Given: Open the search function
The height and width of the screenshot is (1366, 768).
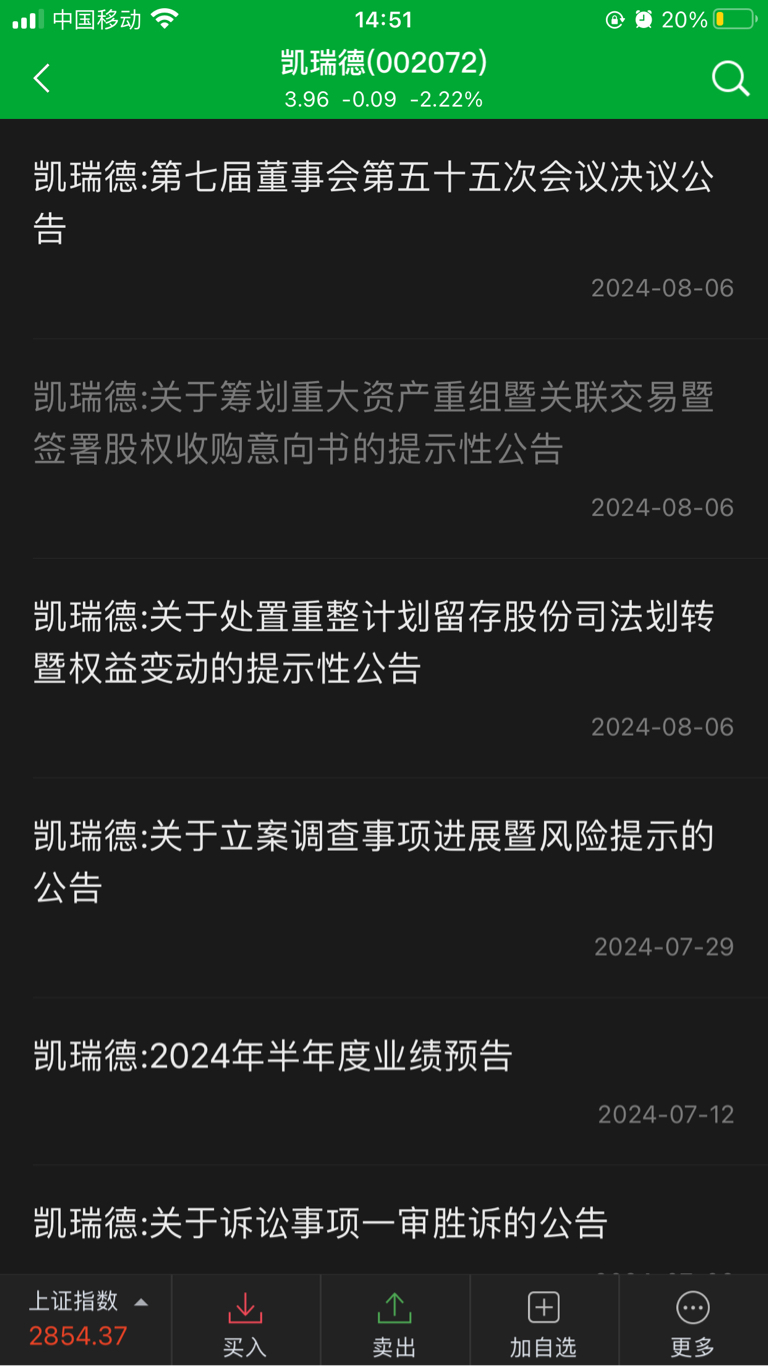Looking at the screenshot, I should click(x=729, y=78).
